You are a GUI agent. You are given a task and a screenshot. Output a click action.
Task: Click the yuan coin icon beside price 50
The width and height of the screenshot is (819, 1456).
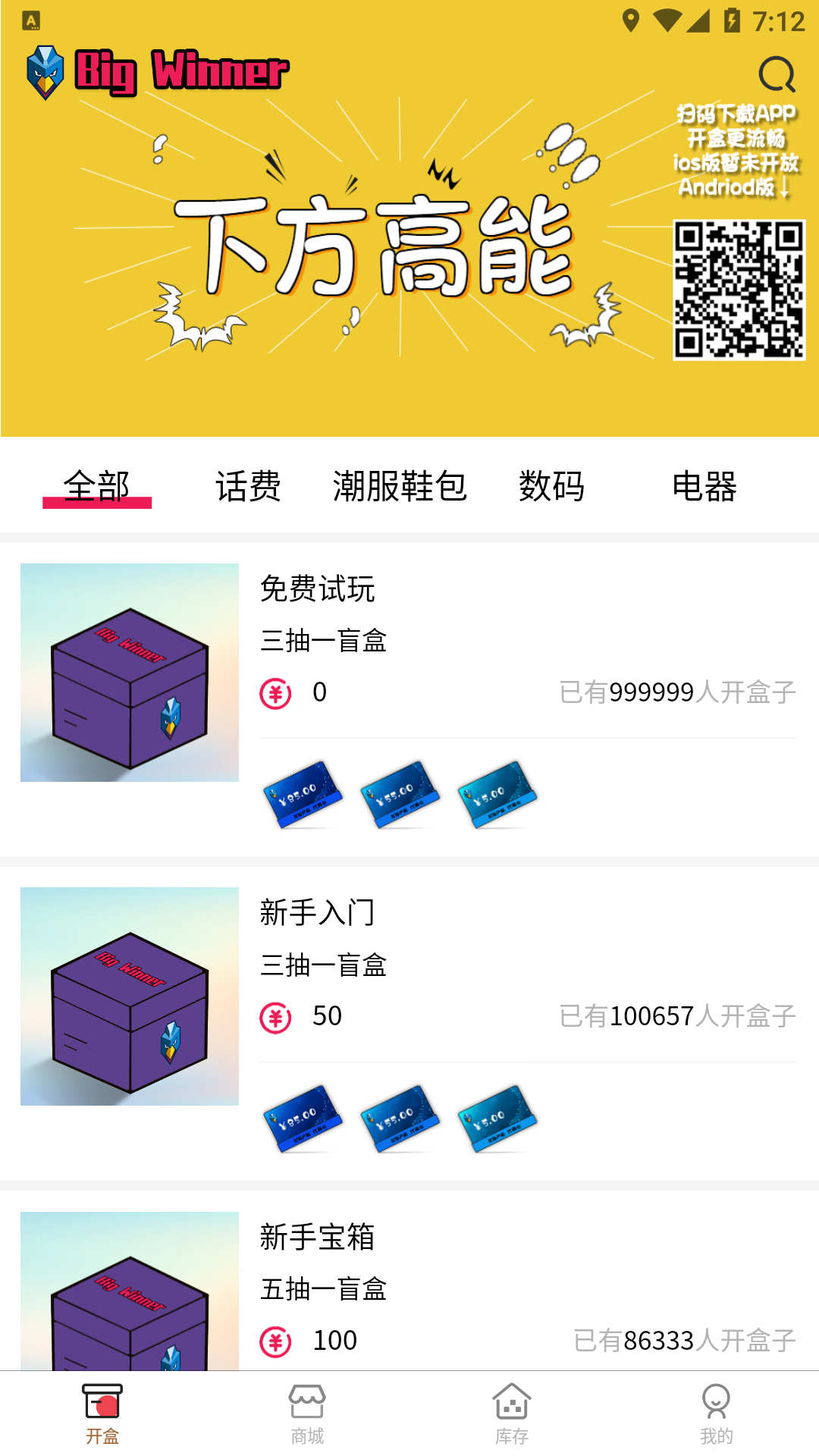tap(276, 1016)
